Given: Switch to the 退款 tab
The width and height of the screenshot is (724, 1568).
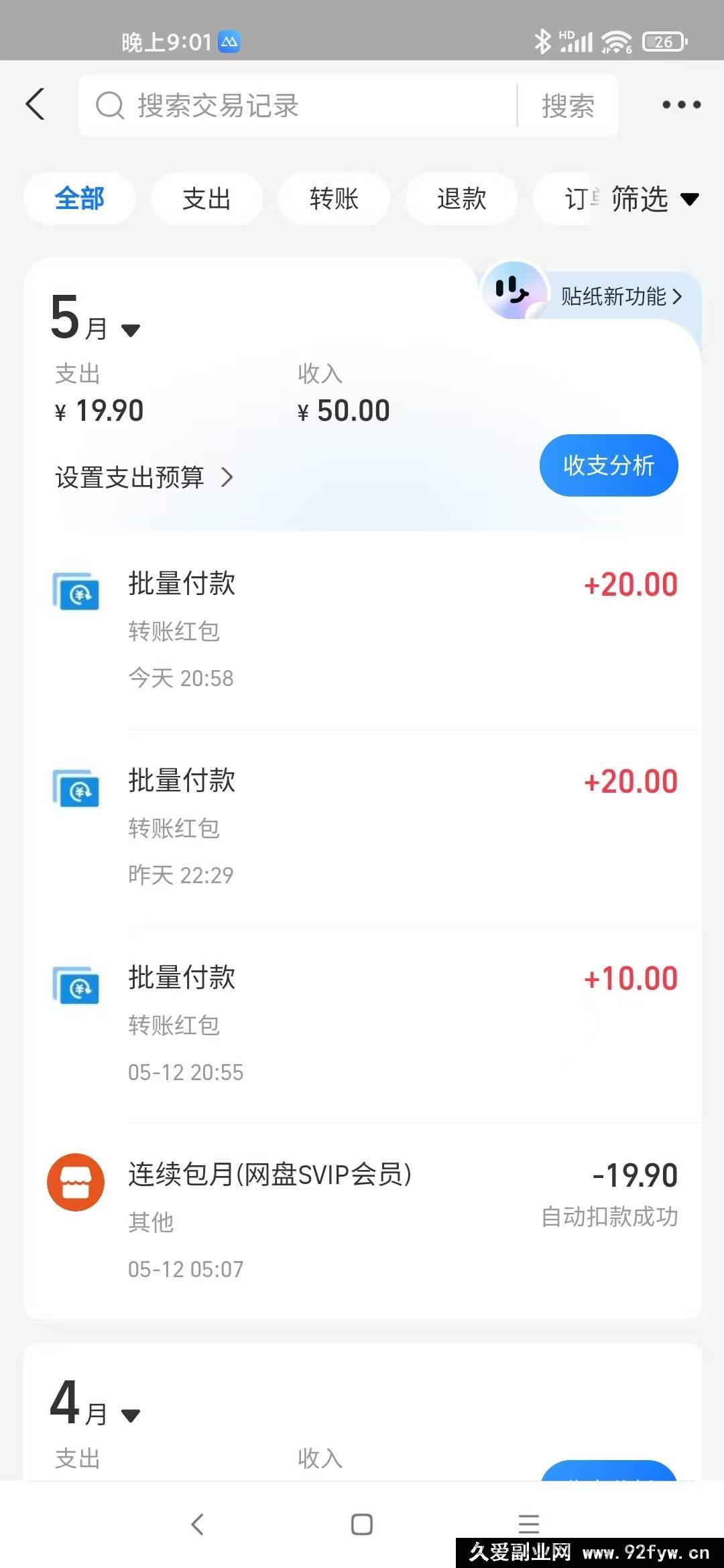Looking at the screenshot, I should 461,198.
